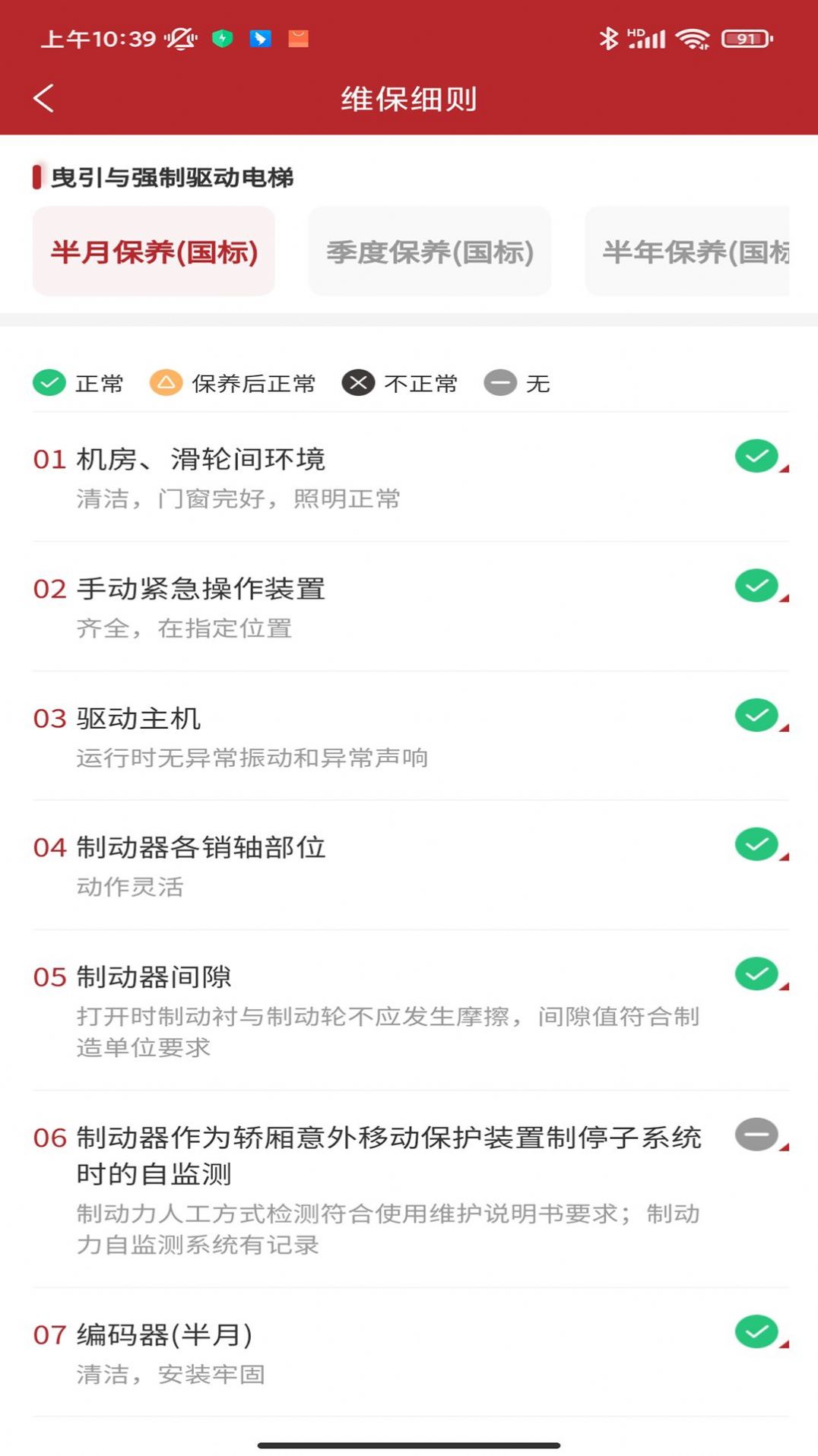The width and height of the screenshot is (818, 1456).
Task: Click the green check status for 机房、滑轮间环境
Action: click(756, 456)
